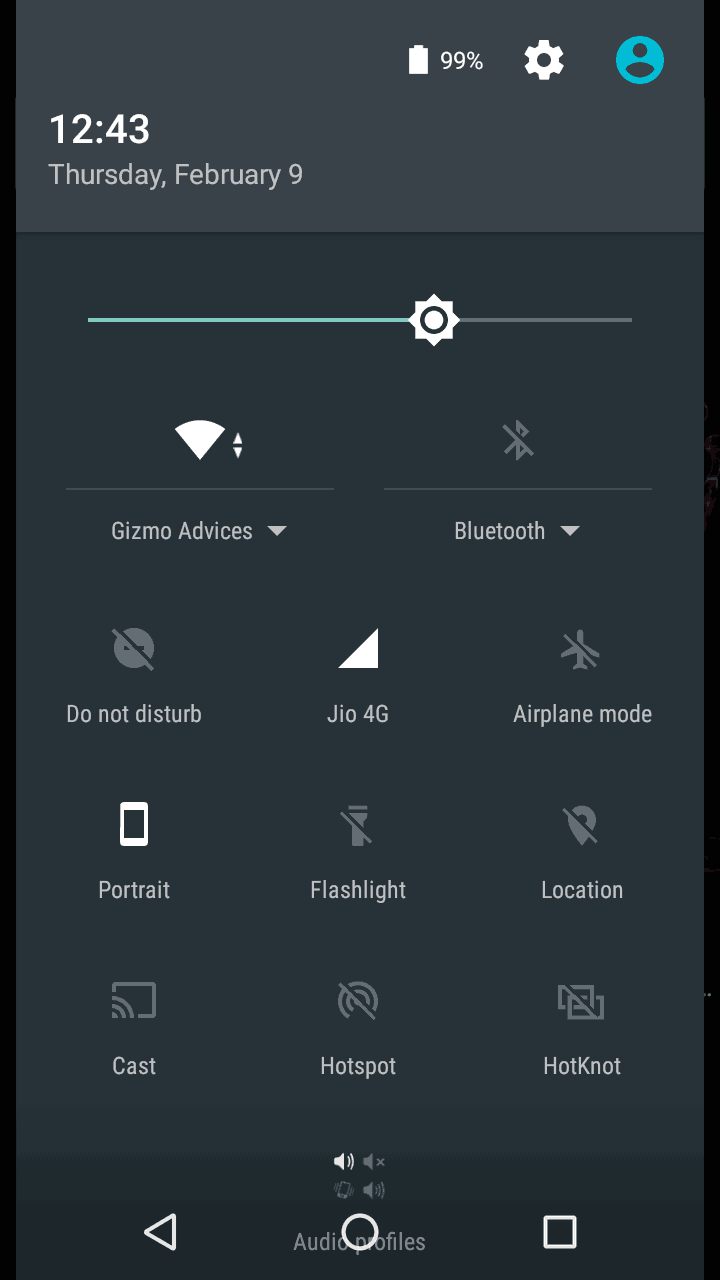Turn on Bluetooth via its icon
The width and height of the screenshot is (720, 1280).
pos(518,440)
